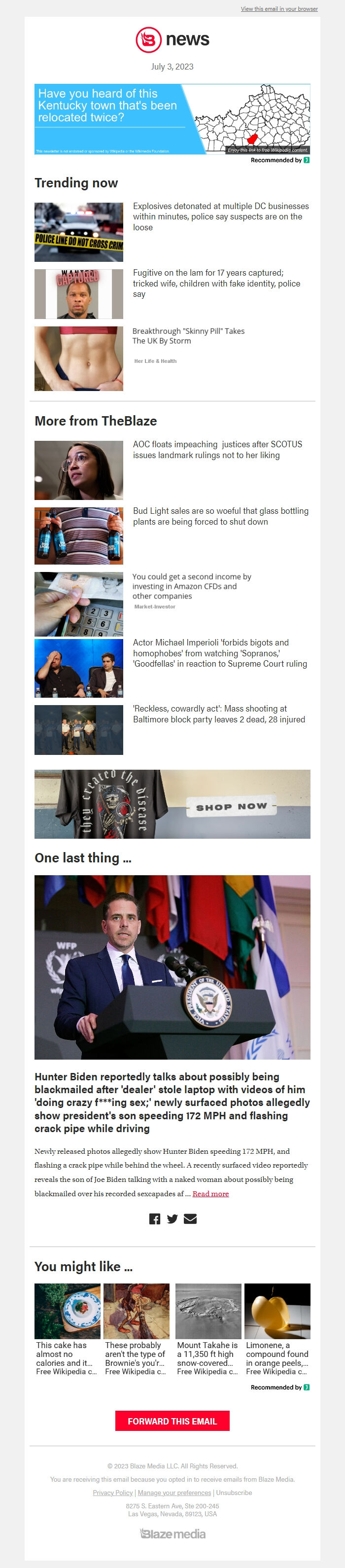Open 'View this email in your browser'
Screen dimensions: 345x1568
pos(278,9)
